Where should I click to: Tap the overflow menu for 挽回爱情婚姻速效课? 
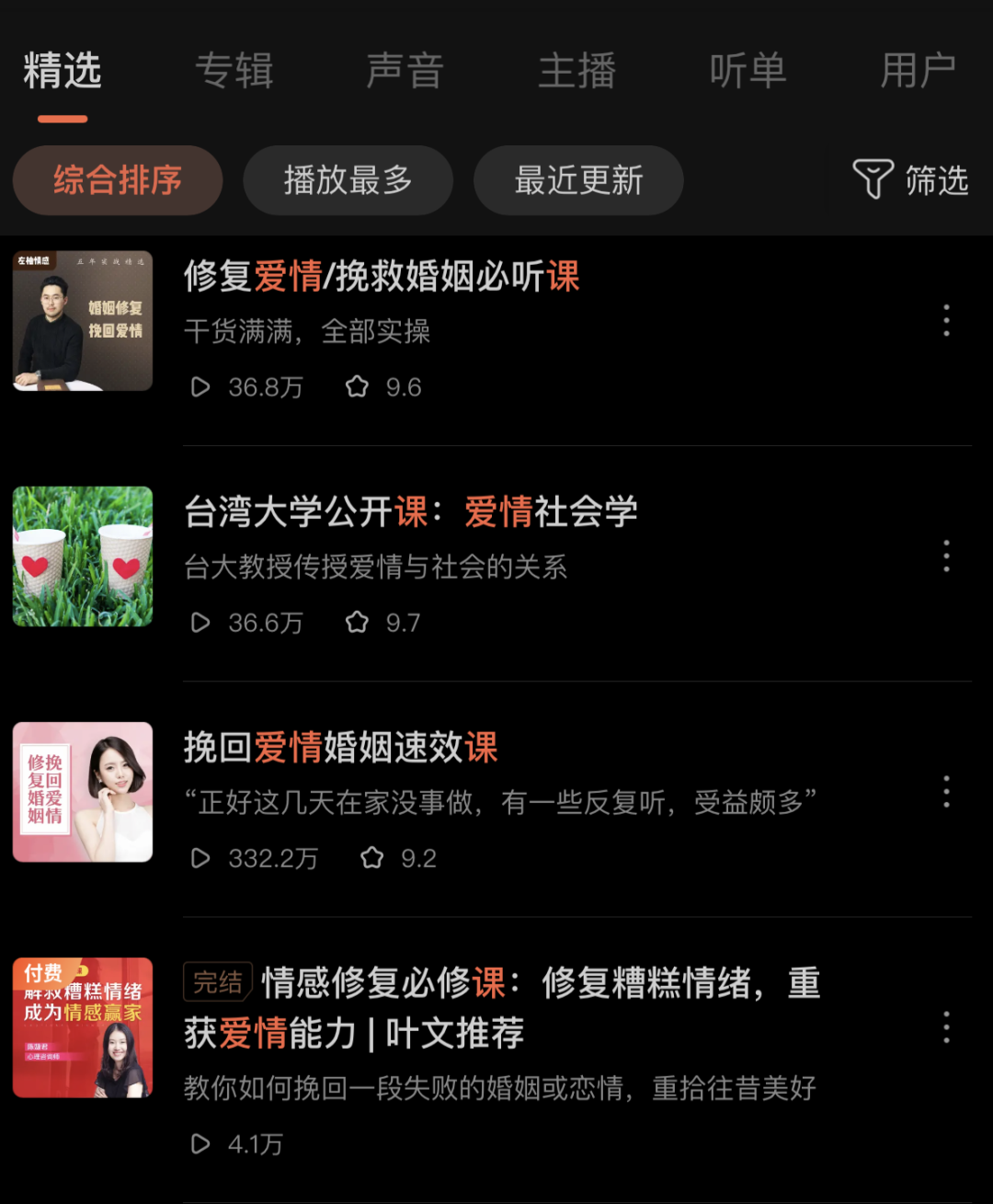pyautogui.click(x=946, y=792)
